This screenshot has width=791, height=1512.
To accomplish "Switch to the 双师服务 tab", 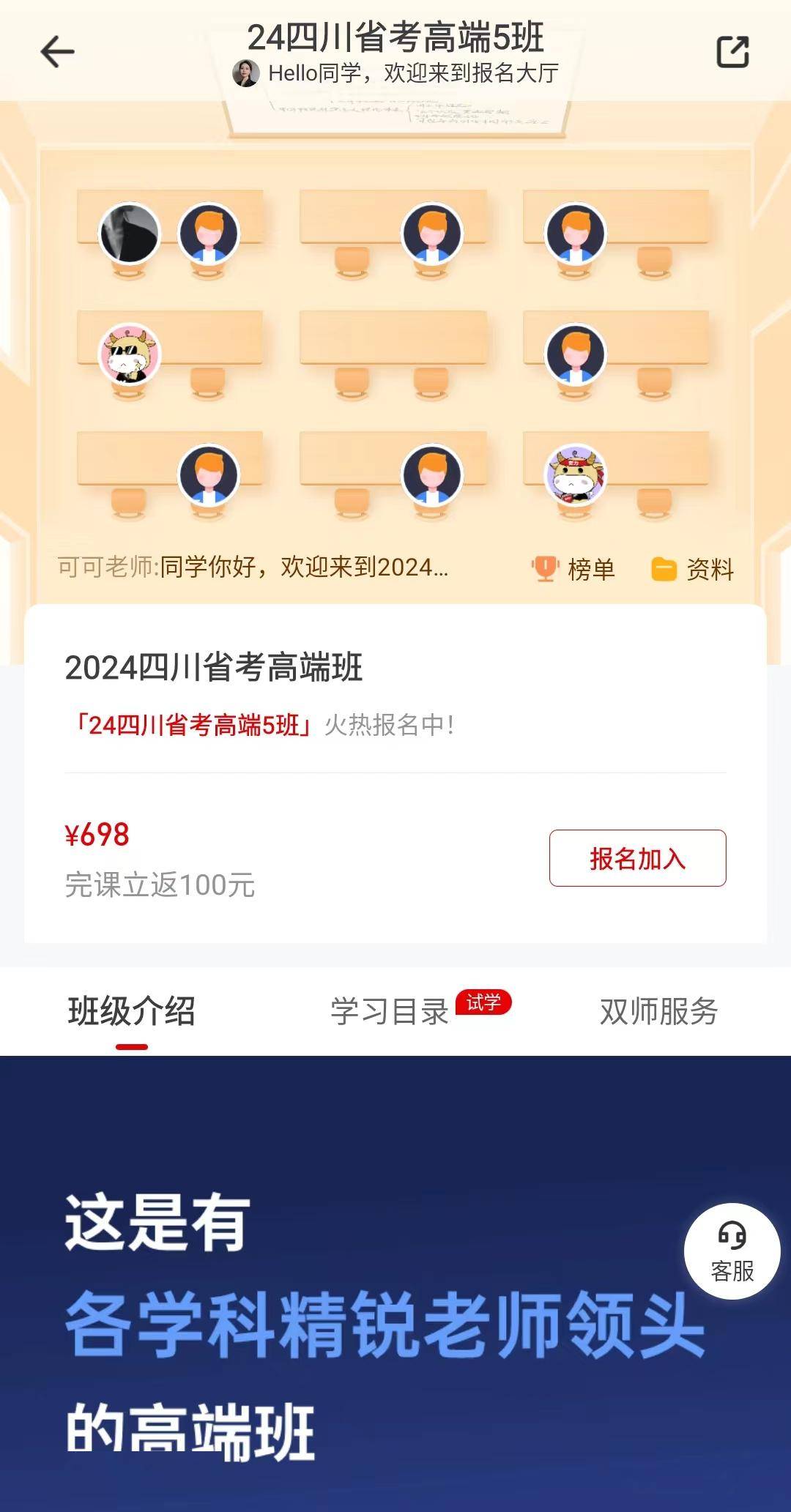I will (658, 1011).
